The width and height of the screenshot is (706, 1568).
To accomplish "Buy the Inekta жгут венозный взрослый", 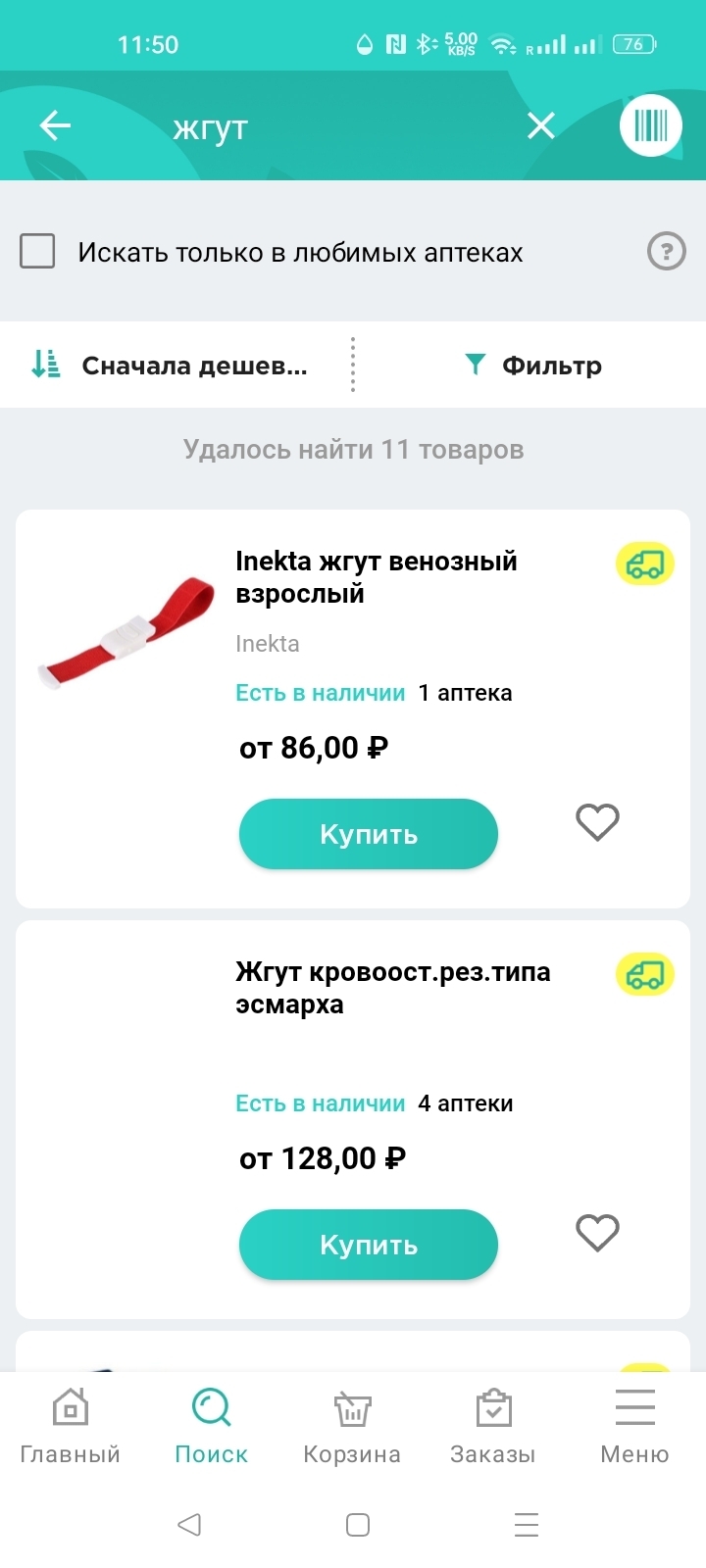I will pos(368,834).
